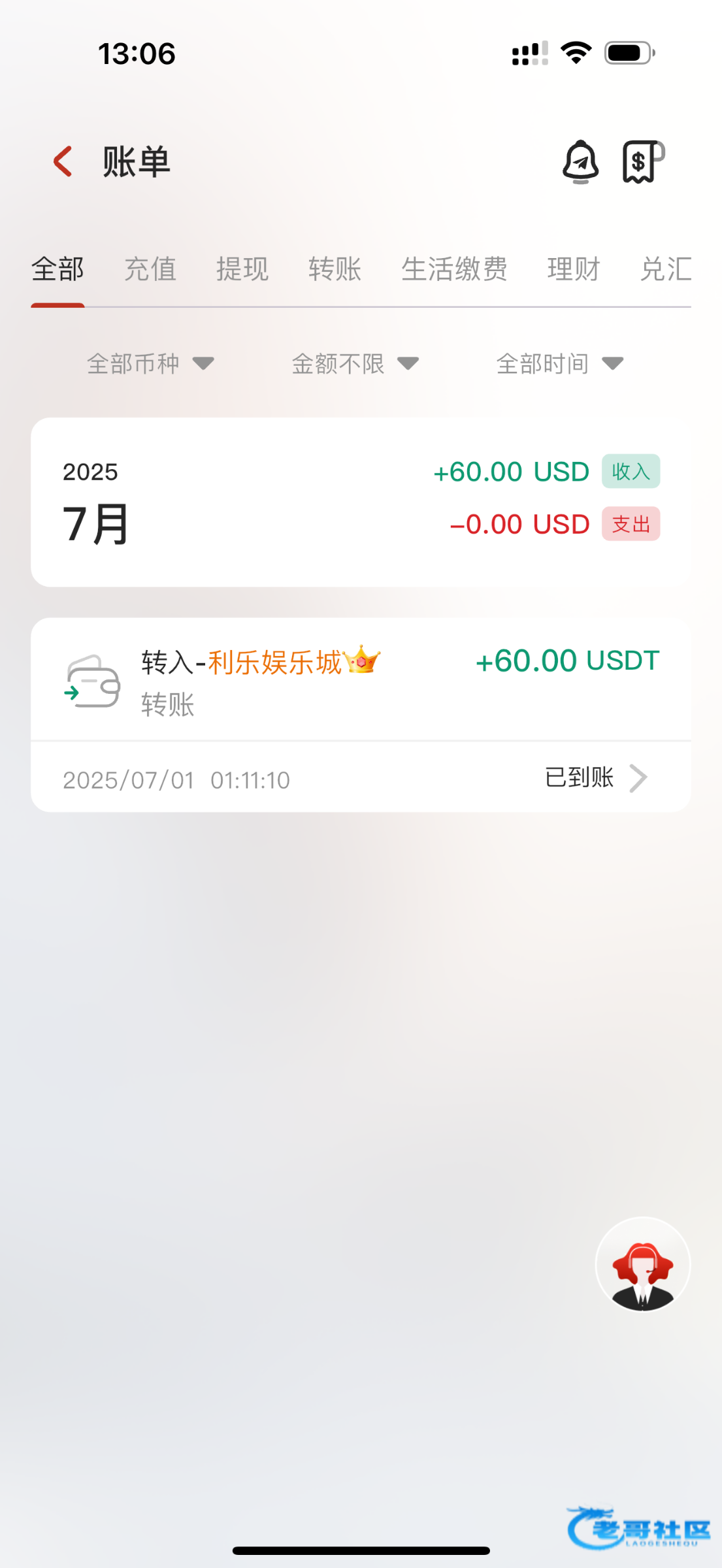Switch to the 提现 tab
This screenshot has height=1568, width=722.
[x=242, y=269]
